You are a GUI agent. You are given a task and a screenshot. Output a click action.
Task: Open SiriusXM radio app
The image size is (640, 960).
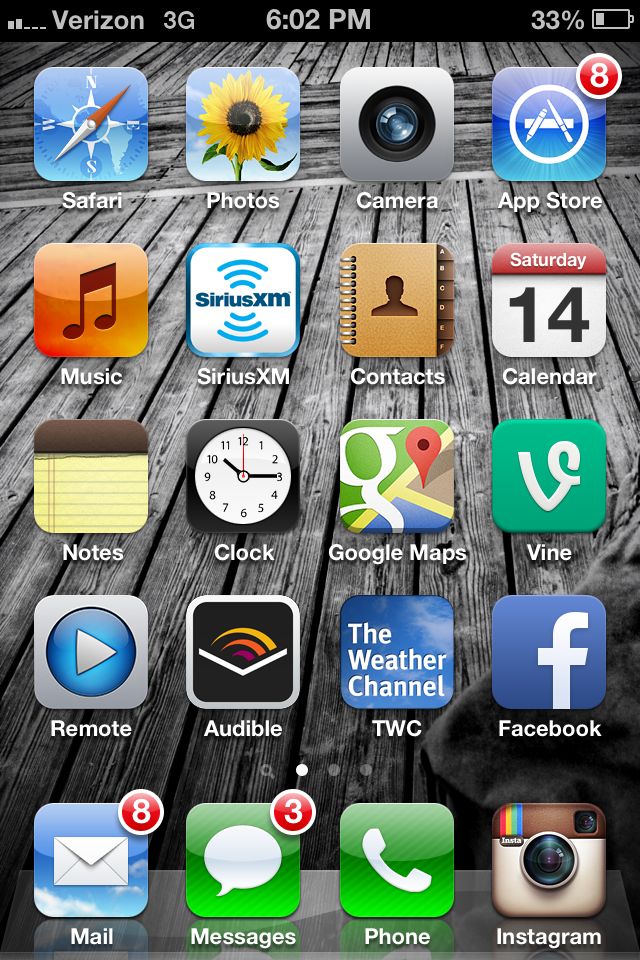pyautogui.click(x=243, y=300)
